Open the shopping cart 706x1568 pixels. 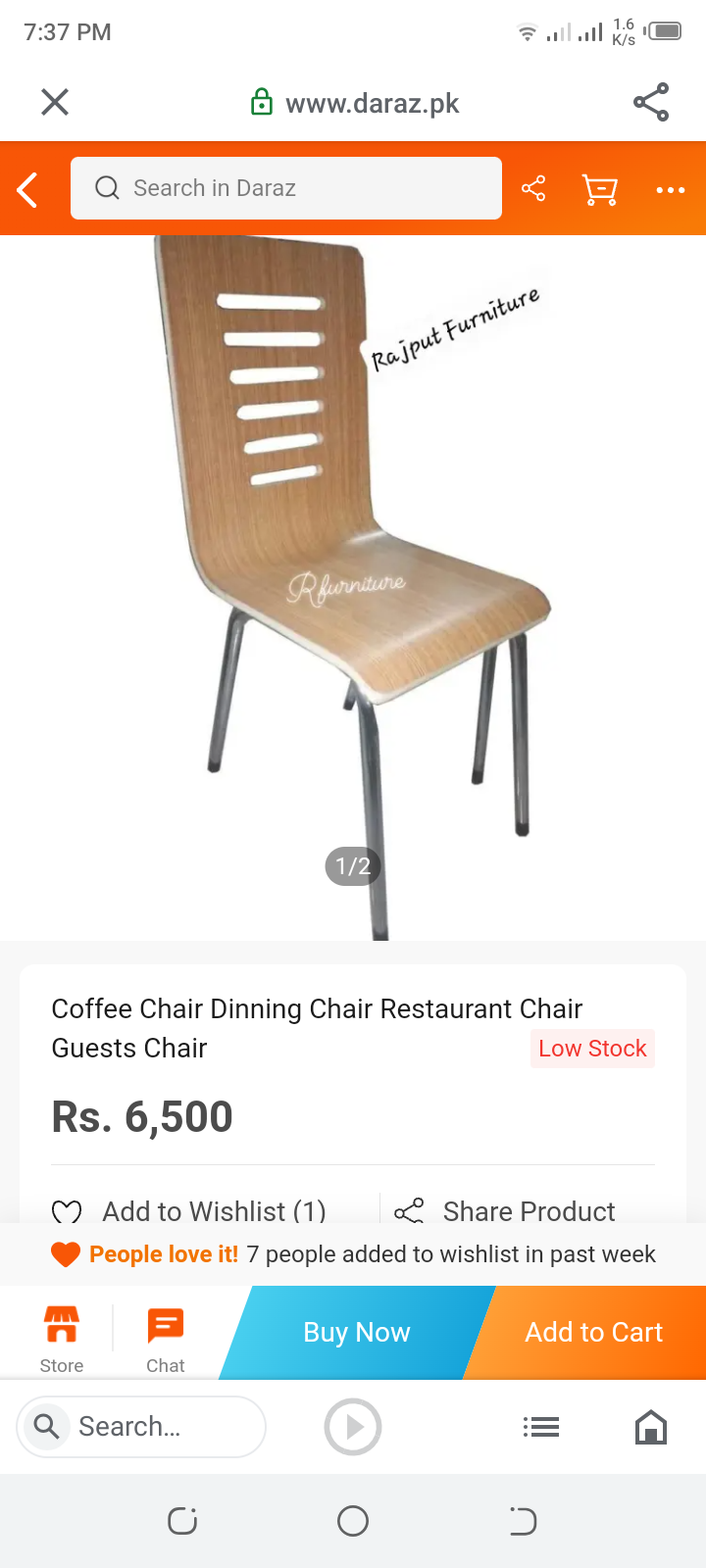coord(599,188)
